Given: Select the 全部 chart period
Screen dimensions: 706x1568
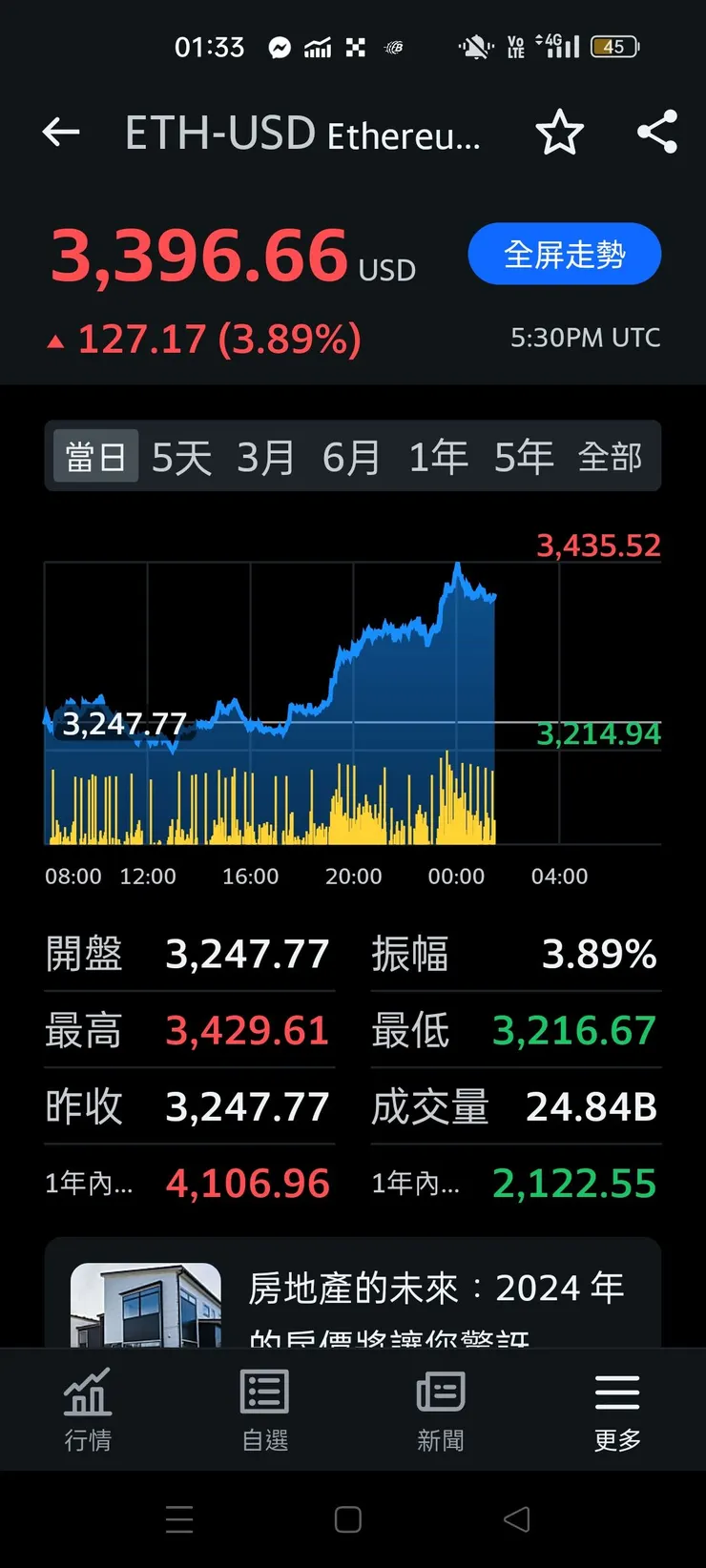Looking at the screenshot, I should pos(613,456).
